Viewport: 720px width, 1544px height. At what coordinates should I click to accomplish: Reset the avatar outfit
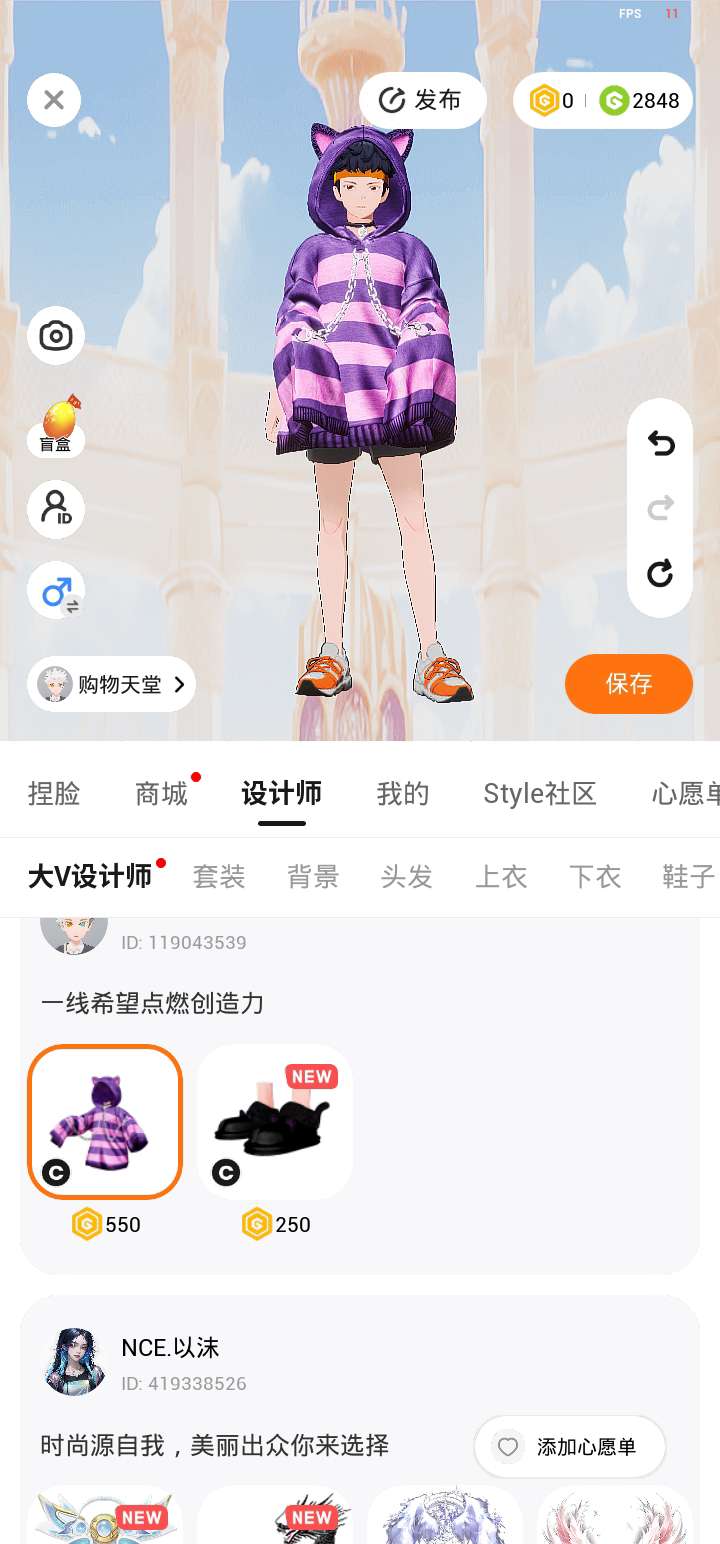point(660,574)
